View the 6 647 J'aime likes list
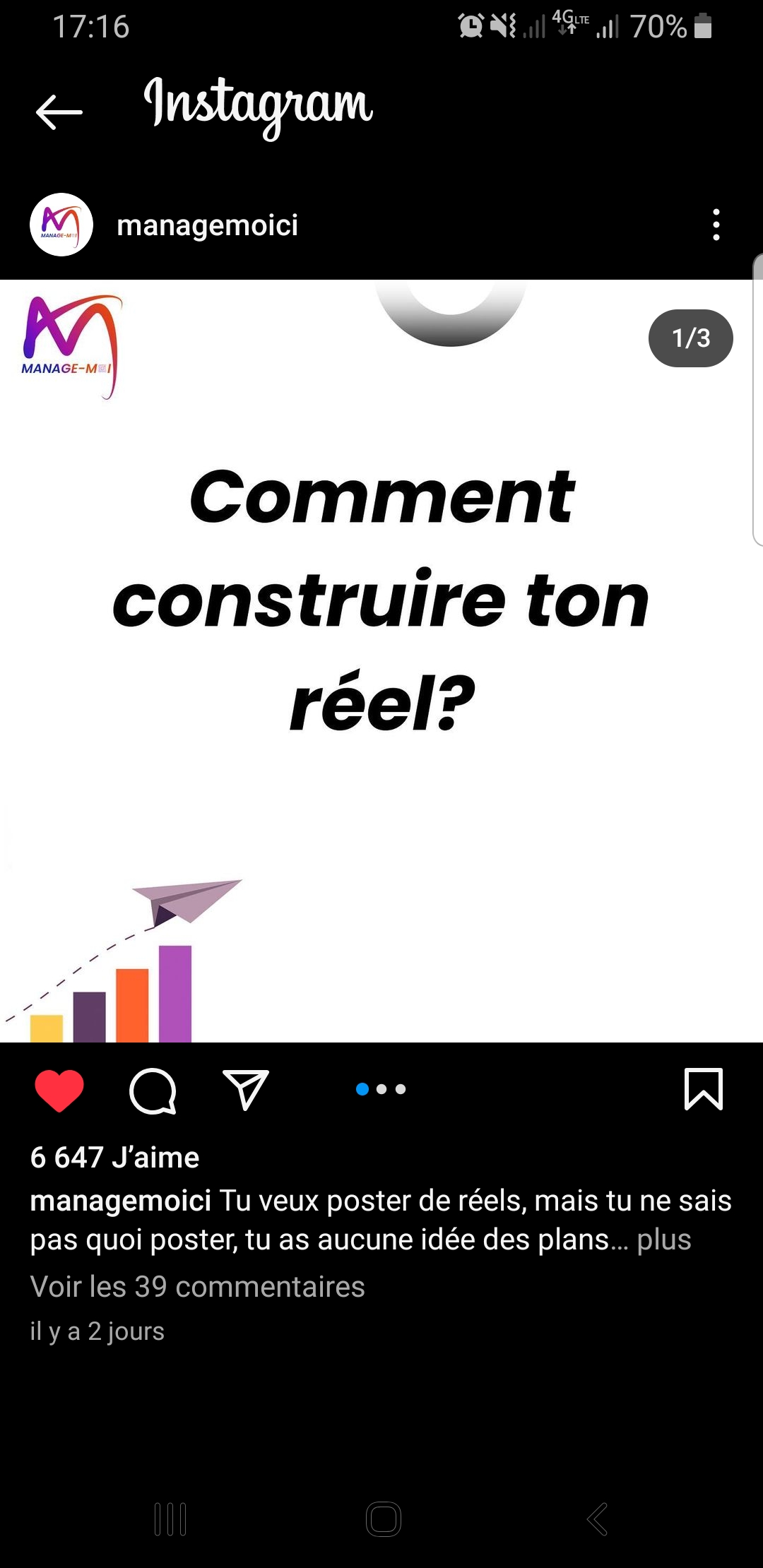The width and height of the screenshot is (763, 1568). click(x=114, y=1158)
